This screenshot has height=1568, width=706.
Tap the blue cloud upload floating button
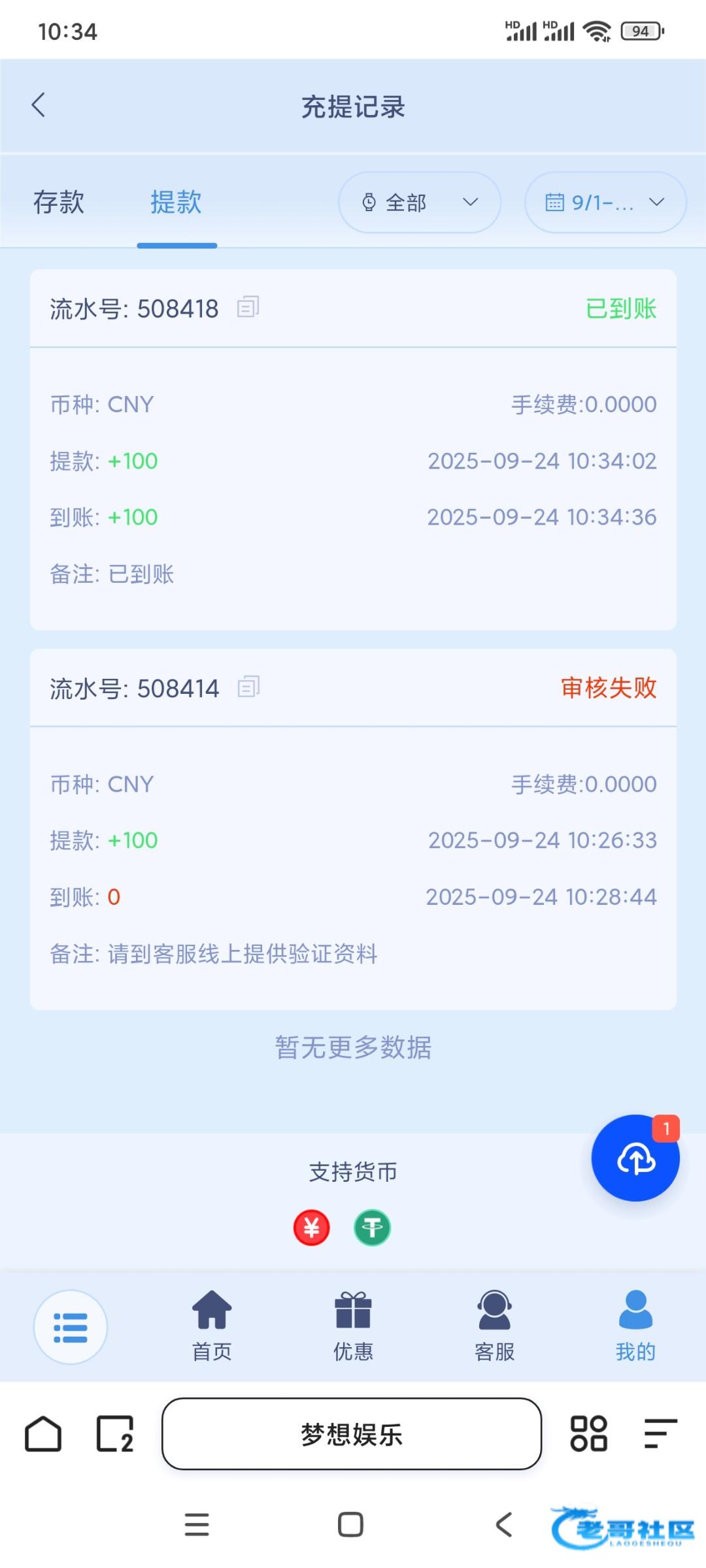pyautogui.click(x=635, y=1158)
